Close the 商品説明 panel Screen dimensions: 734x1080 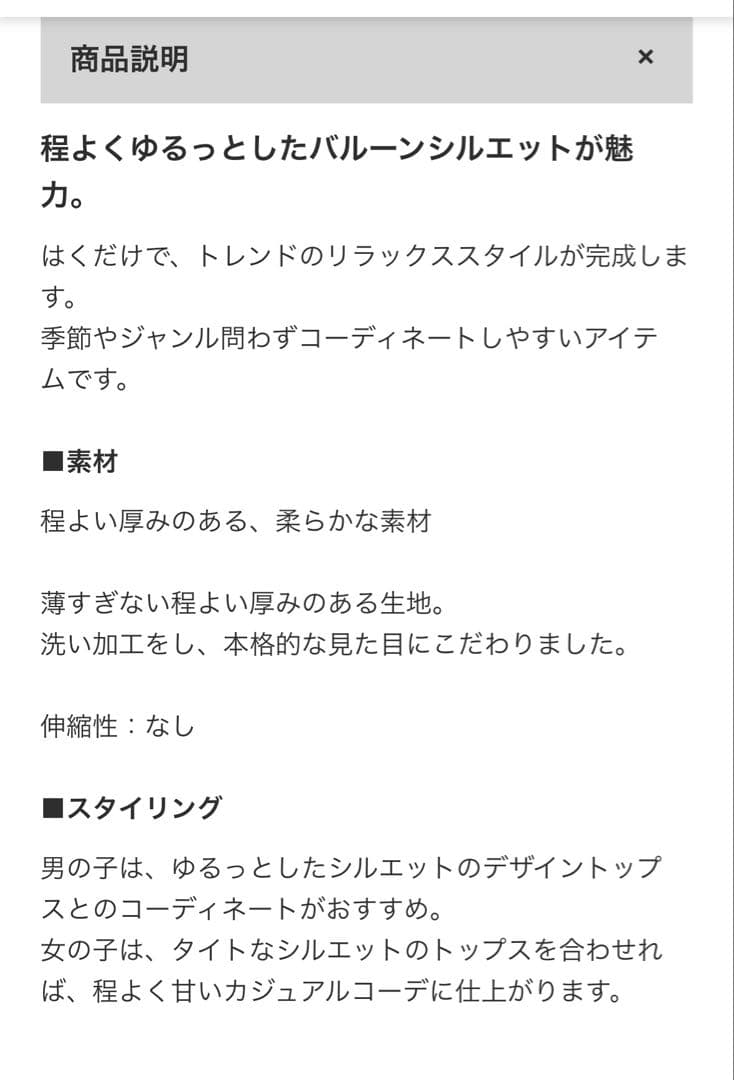click(x=645, y=58)
